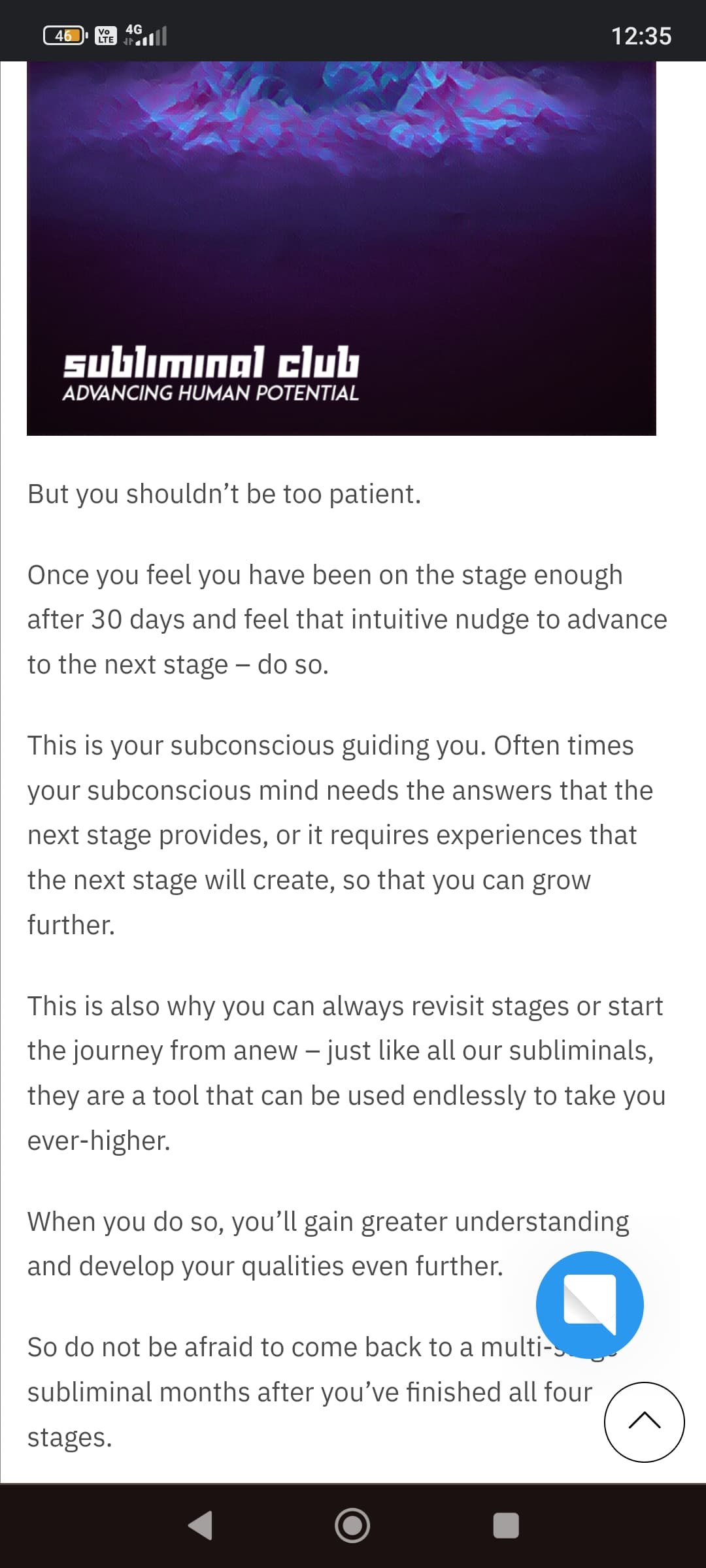Return to the home screen
This screenshot has height=1568, width=706.
(352, 1526)
